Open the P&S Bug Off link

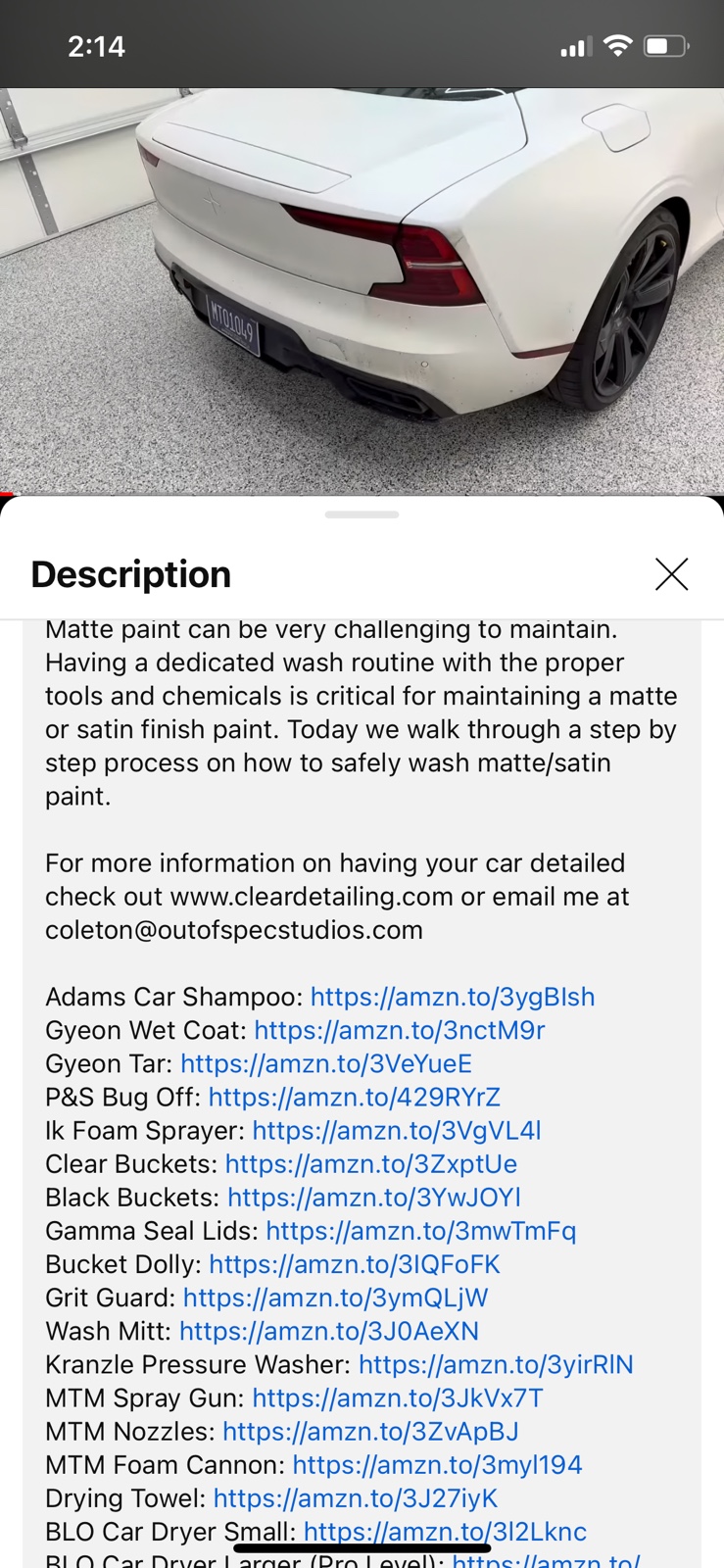click(x=354, y=1097)
